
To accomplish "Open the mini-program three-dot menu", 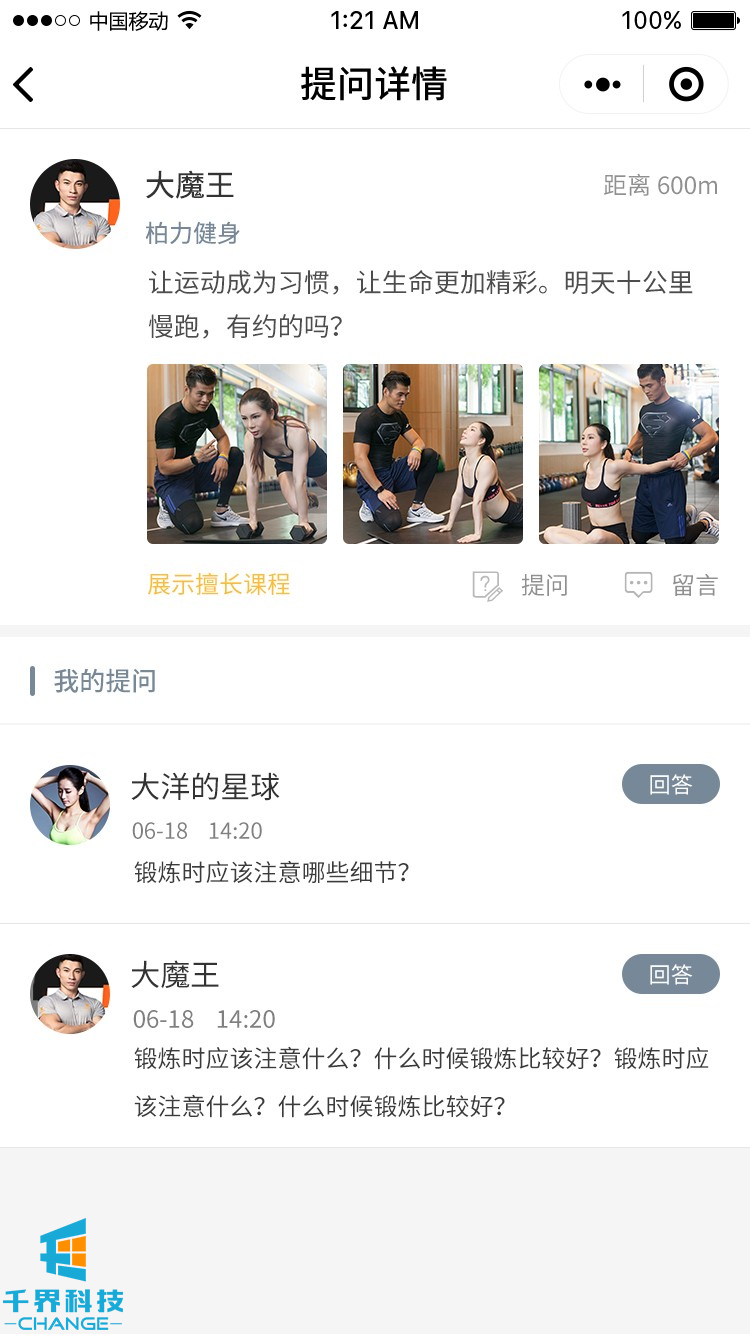I will coord(602,85).
